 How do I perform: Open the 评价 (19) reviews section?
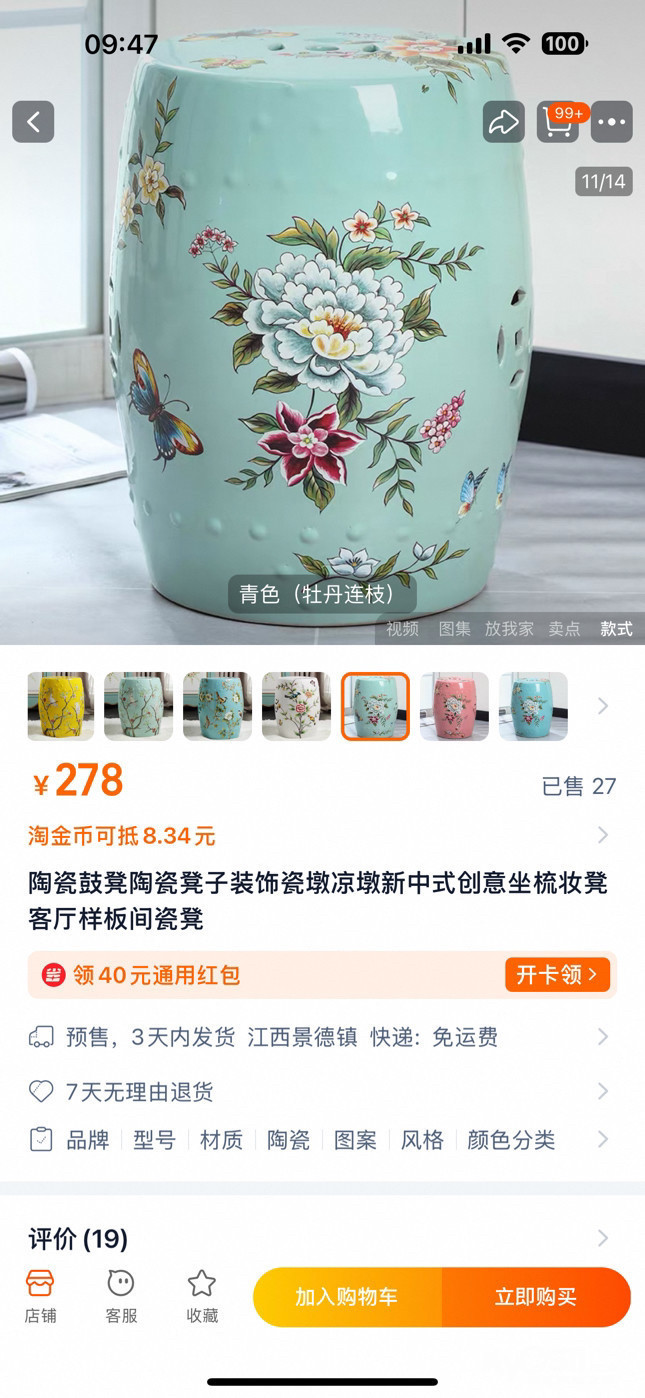(x=322, y=1239)
